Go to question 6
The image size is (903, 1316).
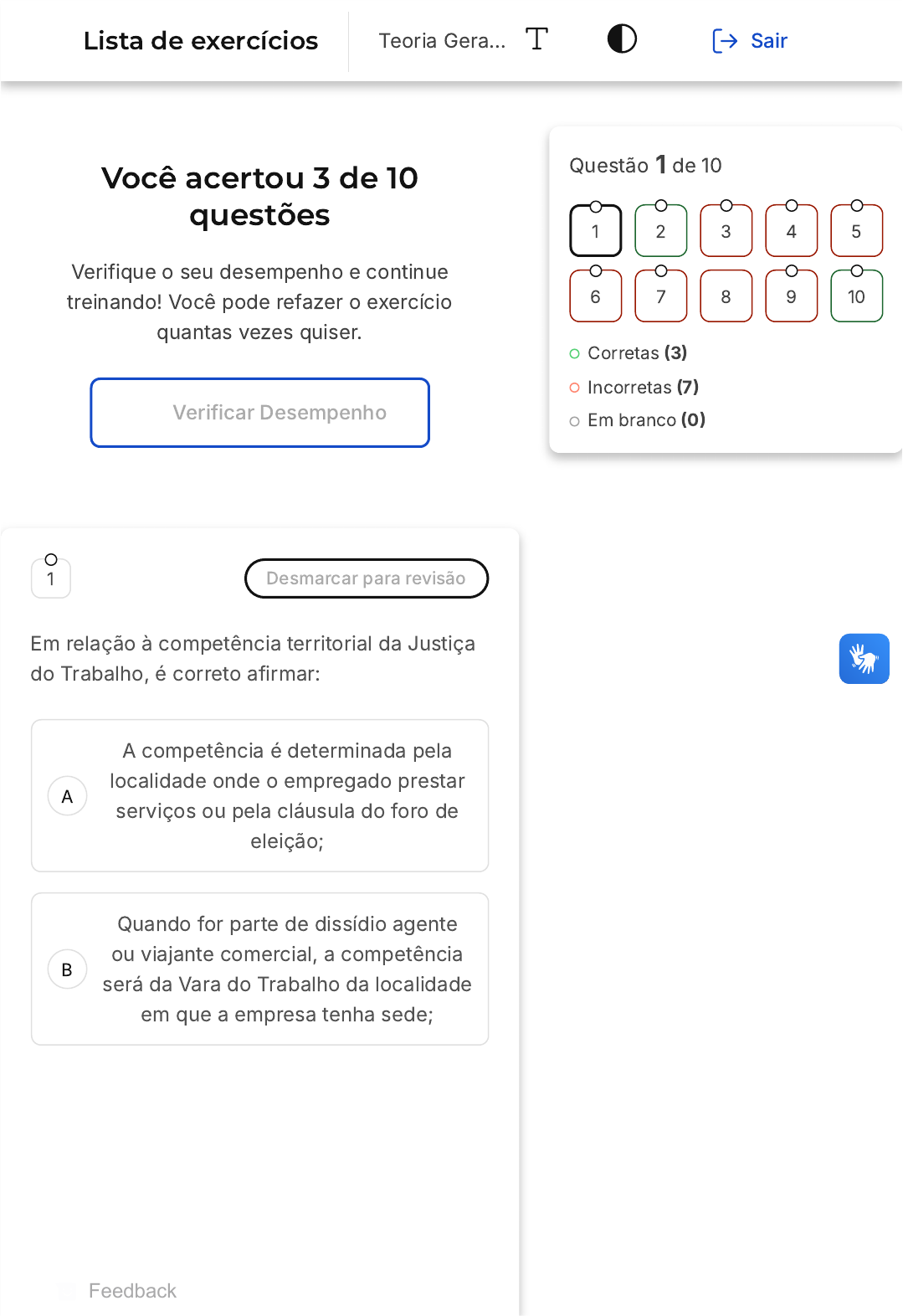(x=596, y=296)
